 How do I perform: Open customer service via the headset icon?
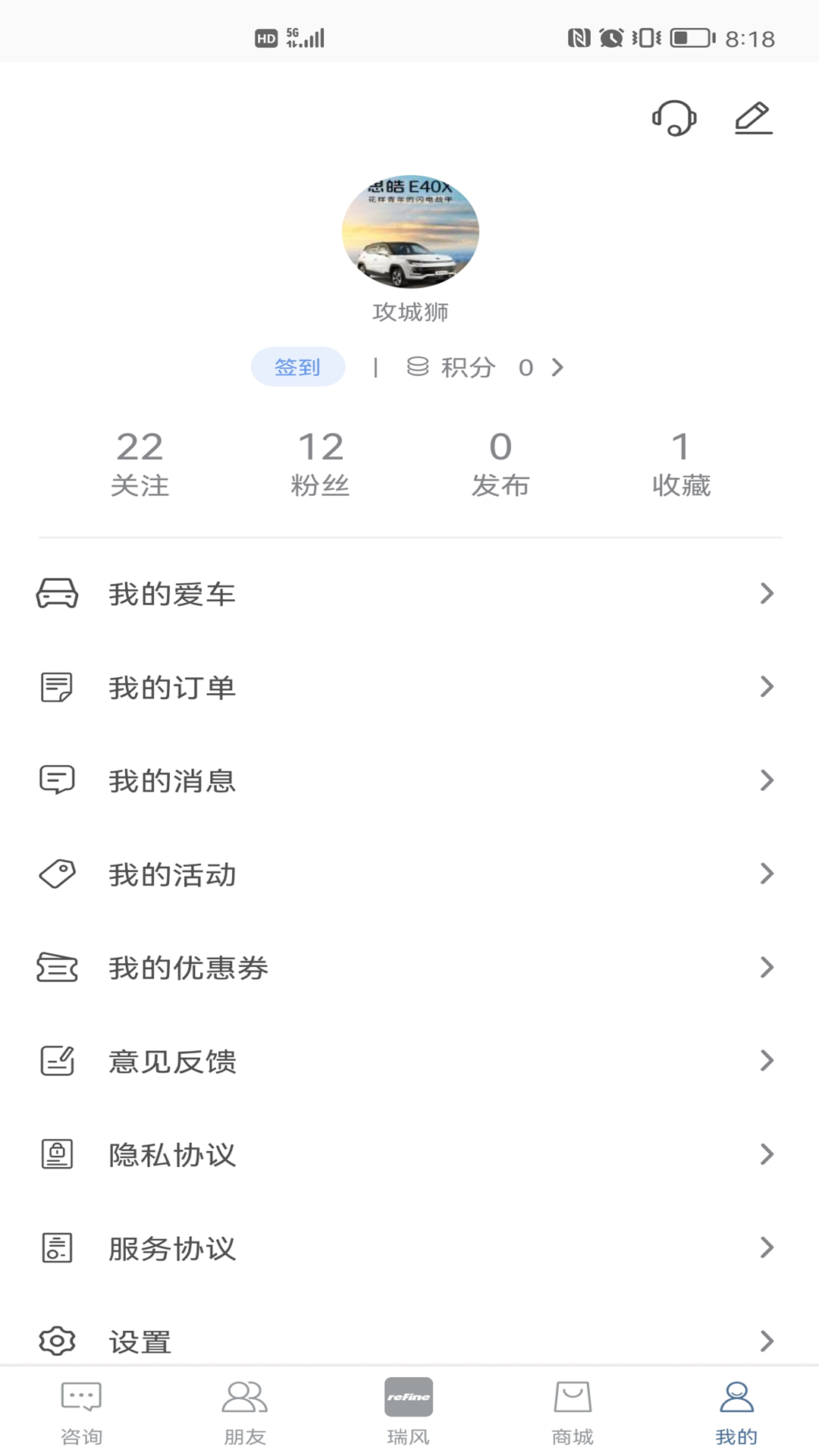673,119
